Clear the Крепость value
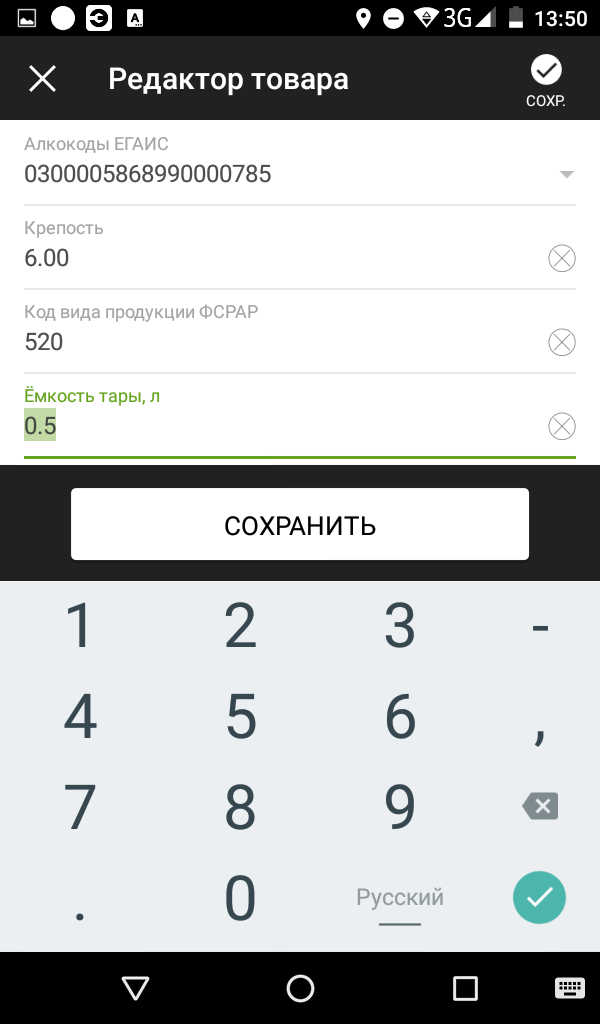 [x=561, y=259]
